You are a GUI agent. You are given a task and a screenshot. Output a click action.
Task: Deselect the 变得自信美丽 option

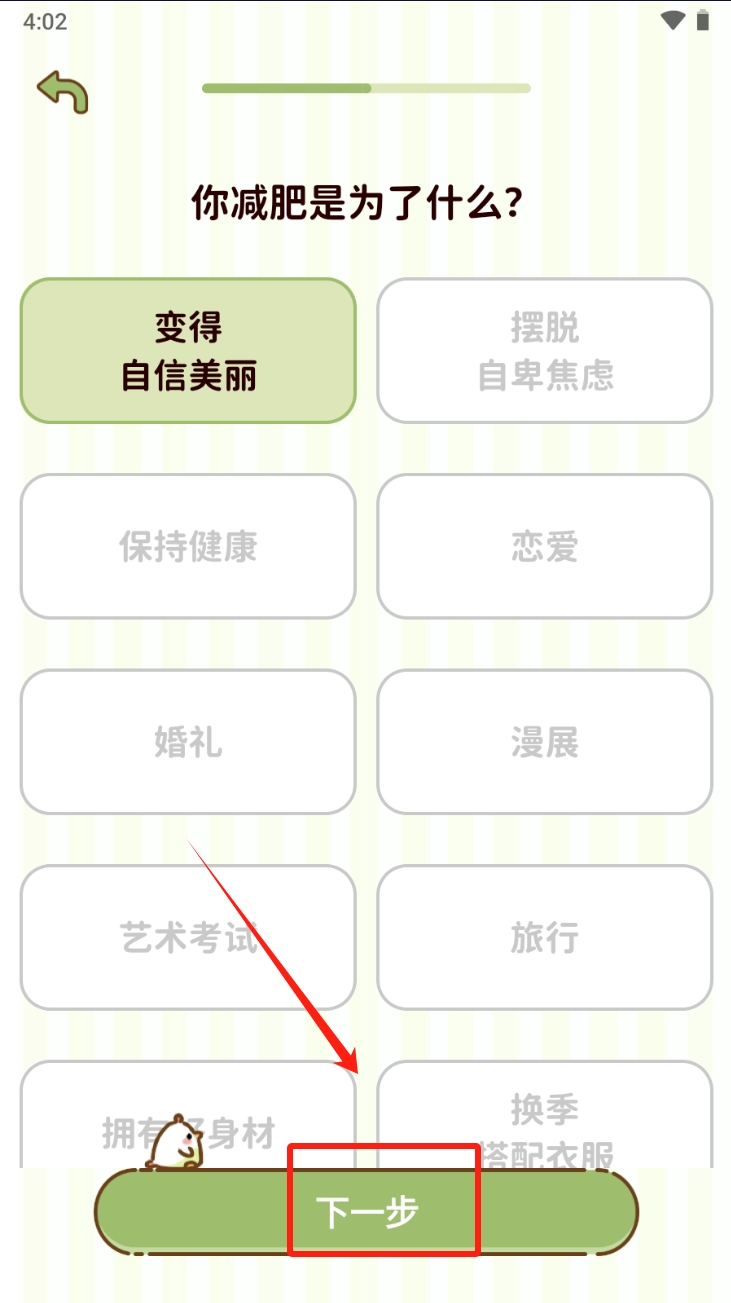[x=188, y=351]
